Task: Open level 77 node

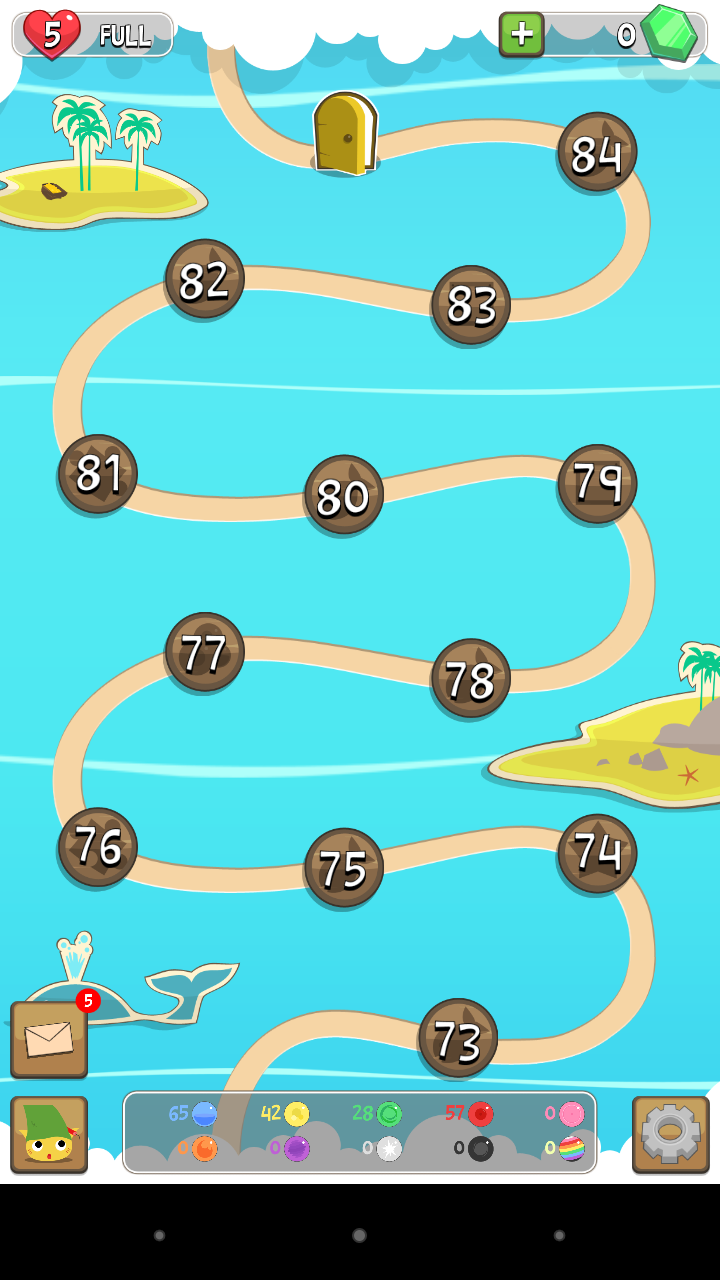Action: coord(205,652)
